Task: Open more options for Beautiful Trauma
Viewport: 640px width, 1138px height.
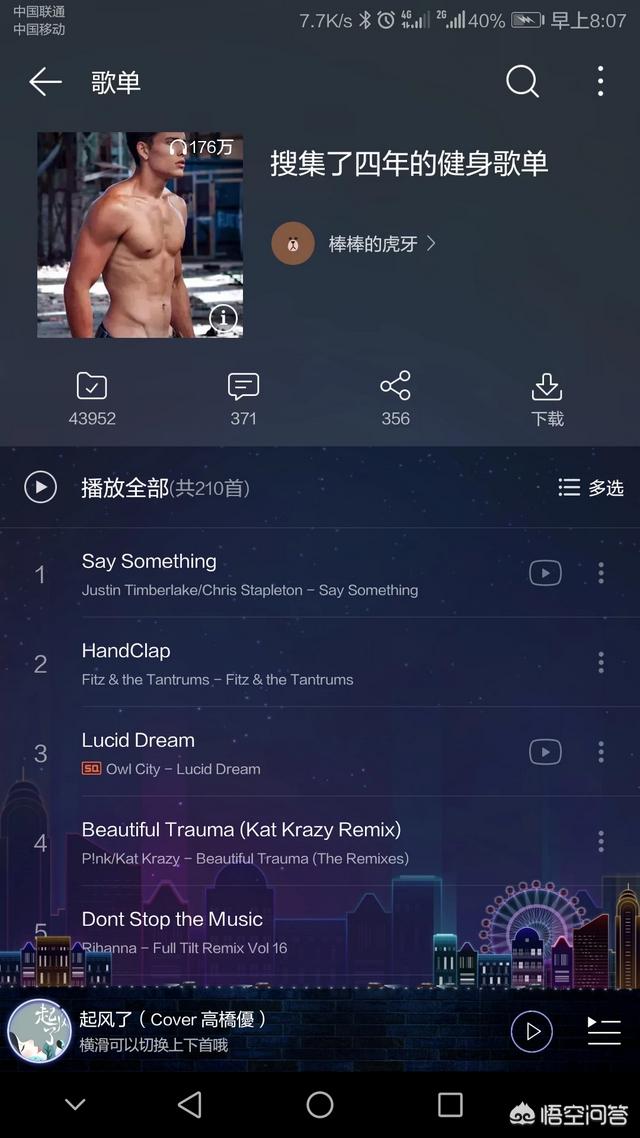Action: [600, 841]
